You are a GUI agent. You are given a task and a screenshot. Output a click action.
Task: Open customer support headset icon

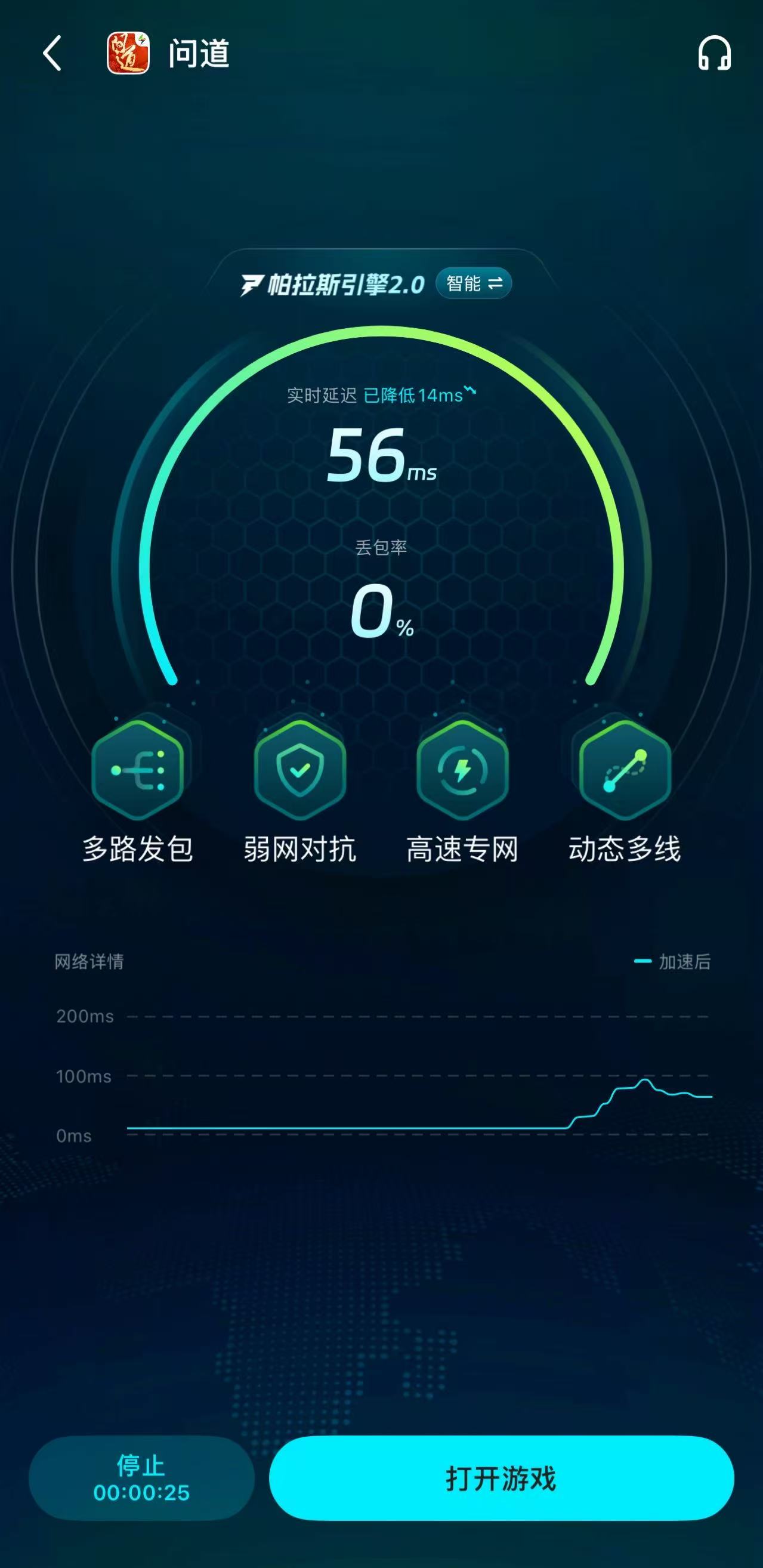tap(713, 54)
